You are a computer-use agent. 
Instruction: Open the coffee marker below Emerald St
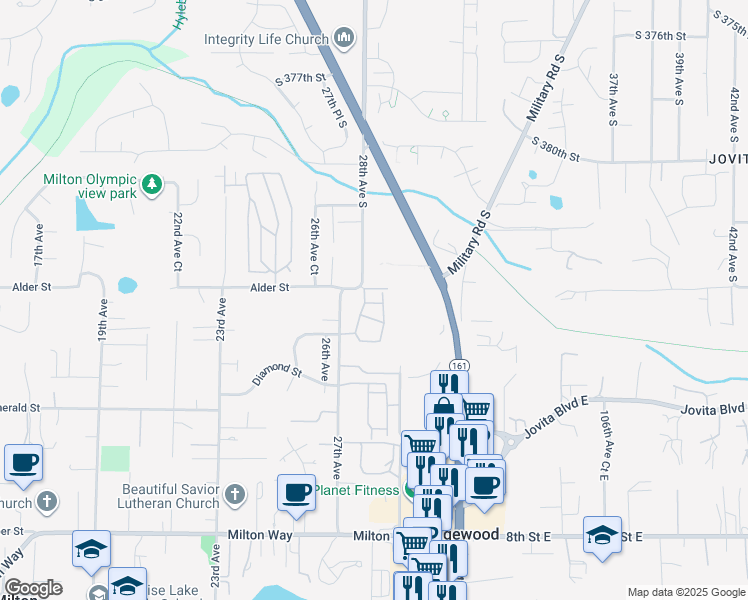coord(23,463)
